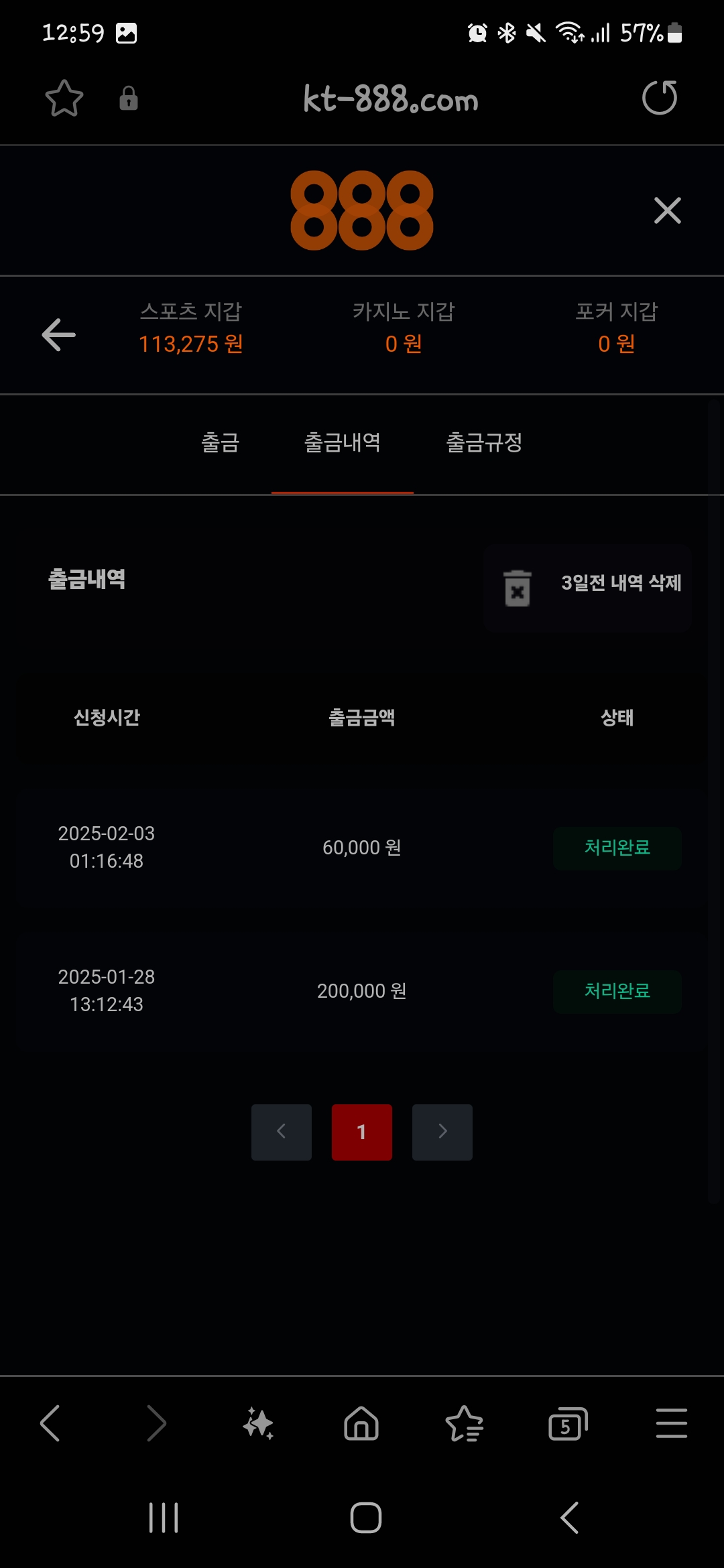
Task: Open the browser AI sparkle tool
Action: coord(258,1423)
